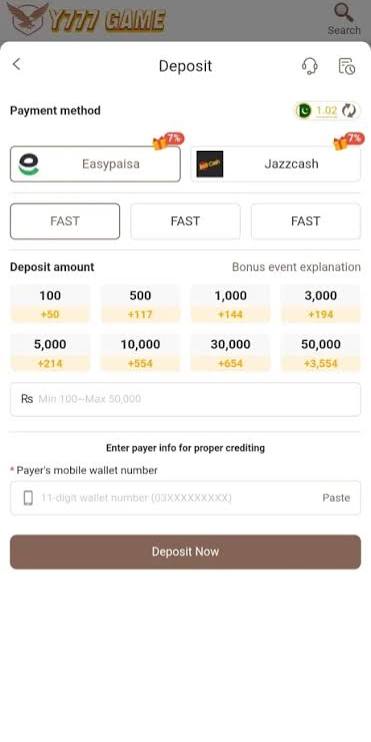This screenshot has width=371, height=742.
Task: Open Search at the top right
Action: click(x=344, y=19)
